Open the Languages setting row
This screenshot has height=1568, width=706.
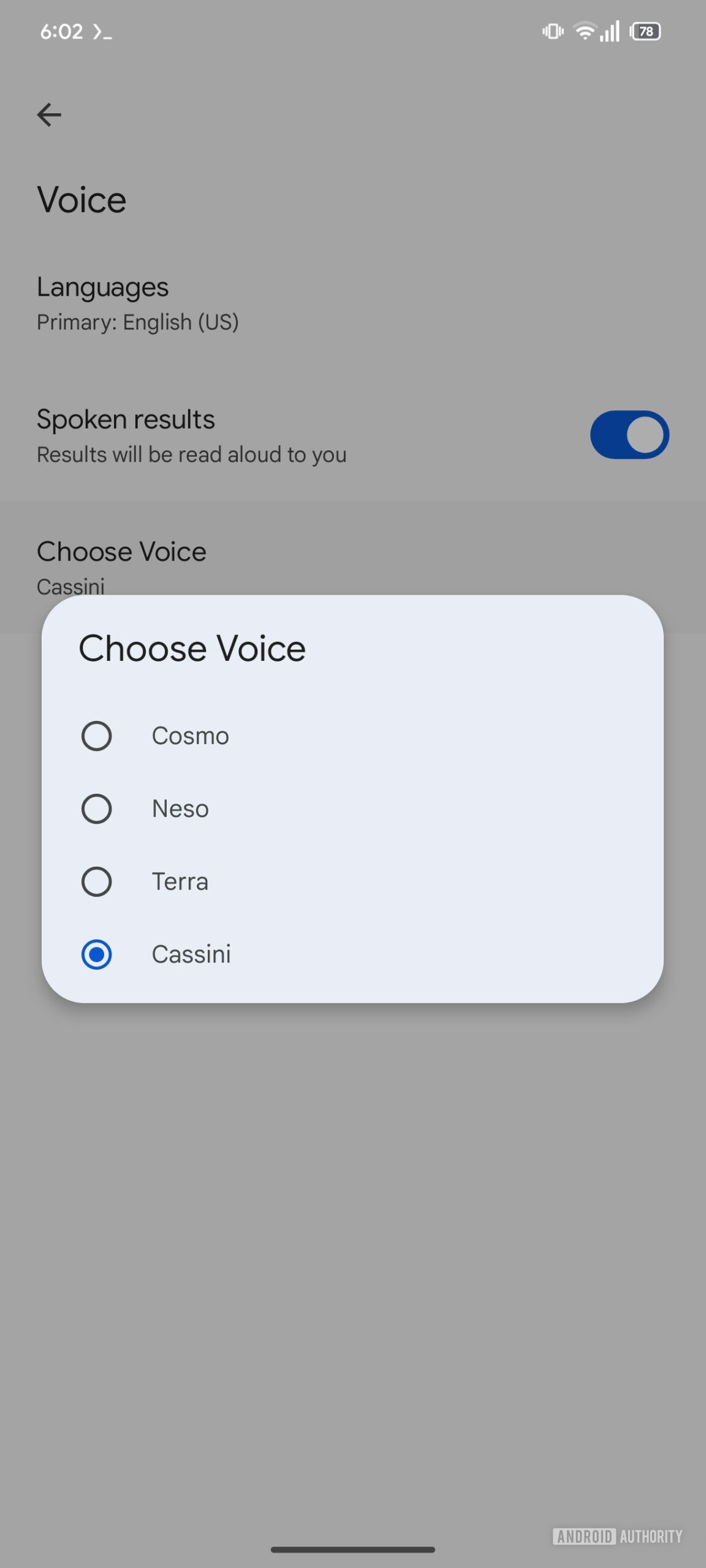click(x=353, y=303)
